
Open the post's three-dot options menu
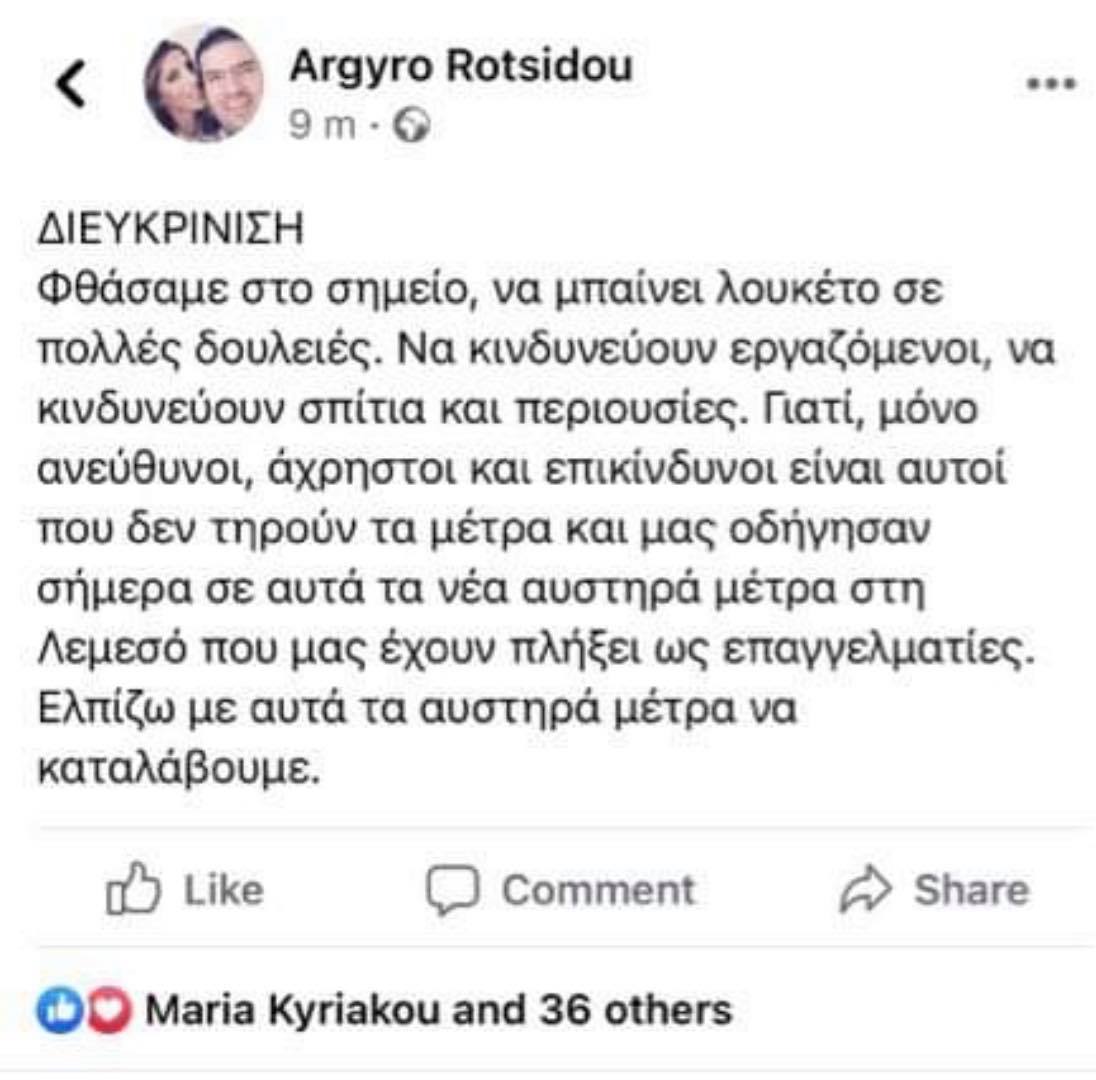point(1051,86)
